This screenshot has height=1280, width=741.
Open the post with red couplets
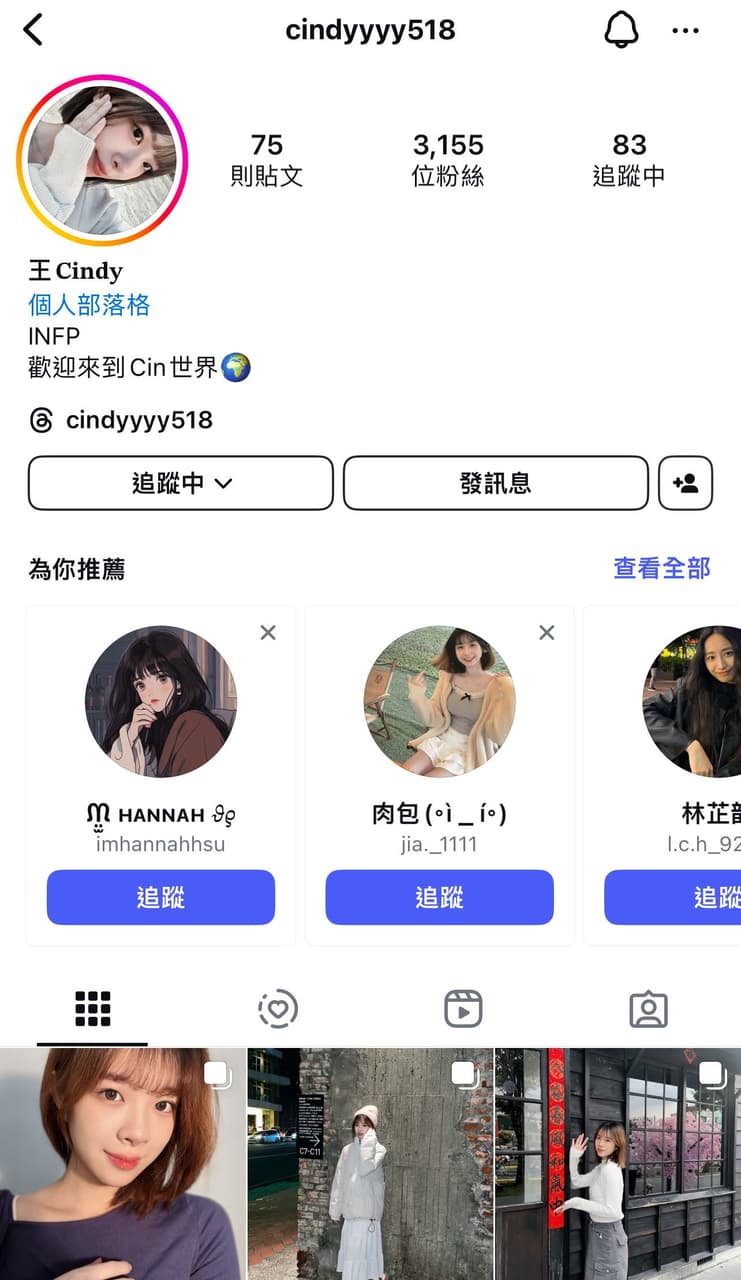coord(618,1164)
